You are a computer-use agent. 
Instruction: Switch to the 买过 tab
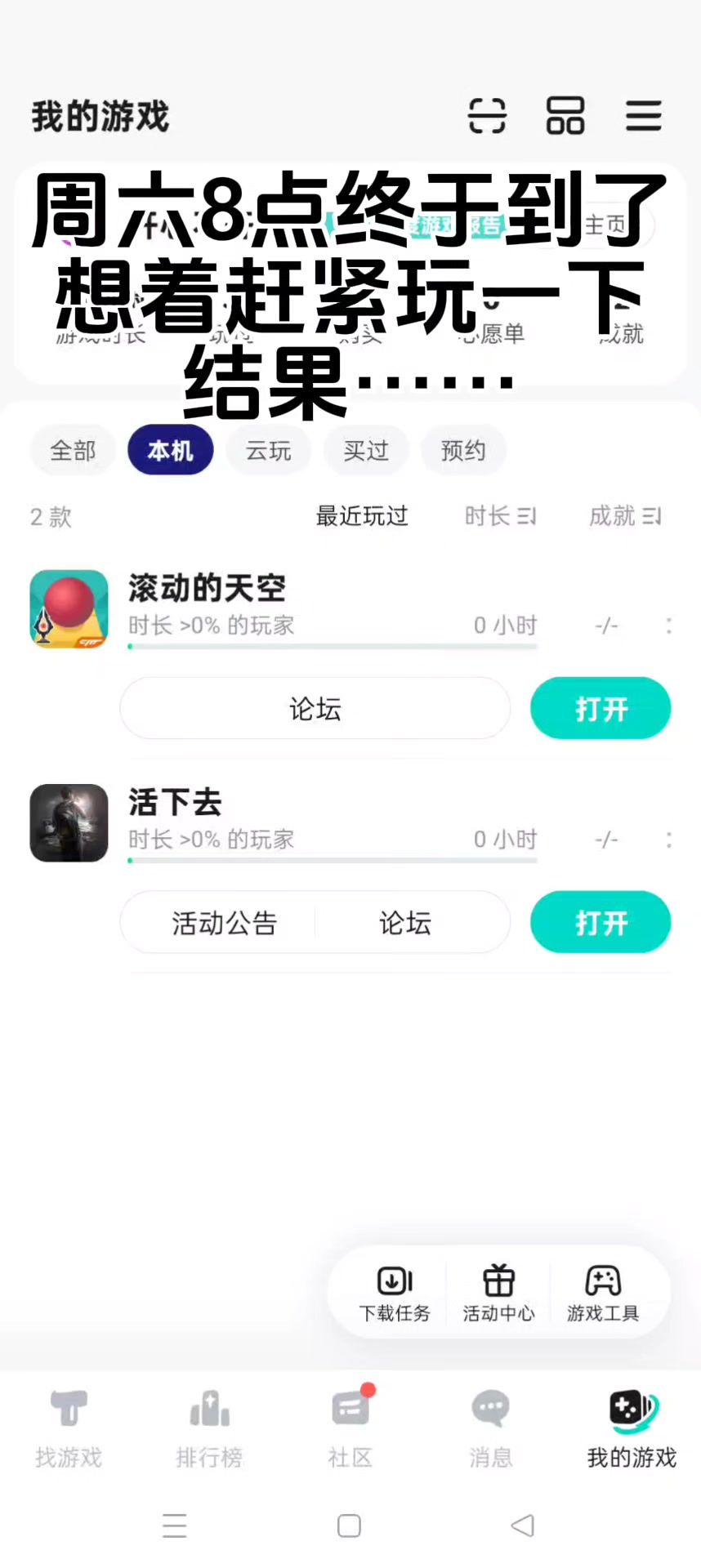point(365,450)
